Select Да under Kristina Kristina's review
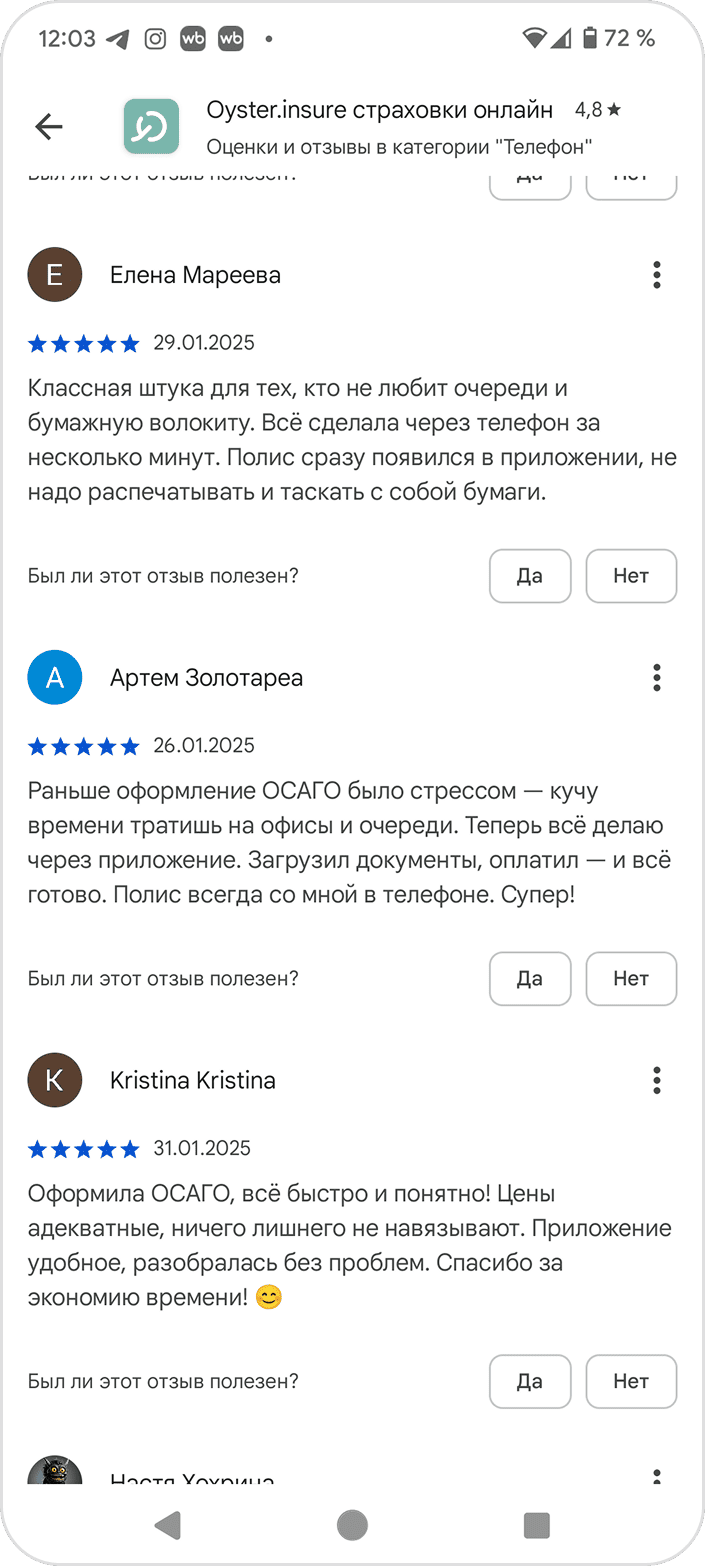The image size is (705, 1566). 530,1381
